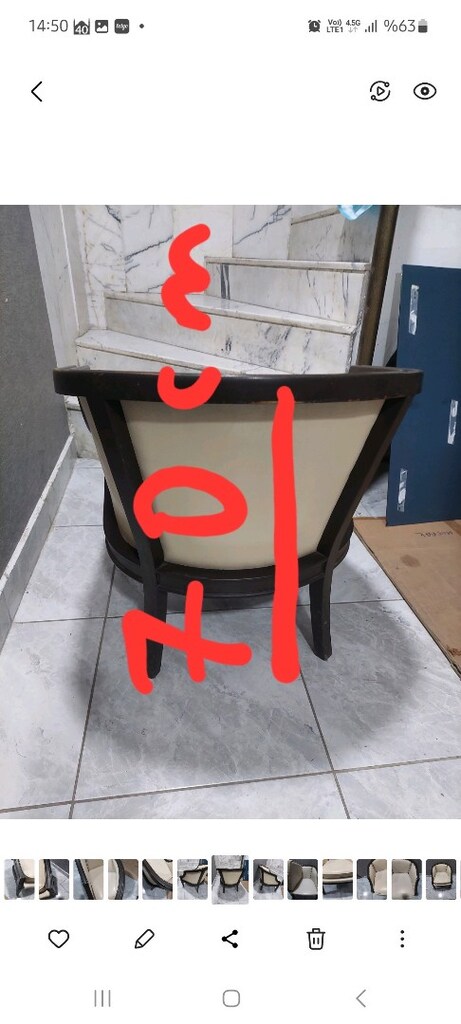Screen dimensions: 461x1024
Task: Share this chair photo
Action: click(x=230, y=939)
